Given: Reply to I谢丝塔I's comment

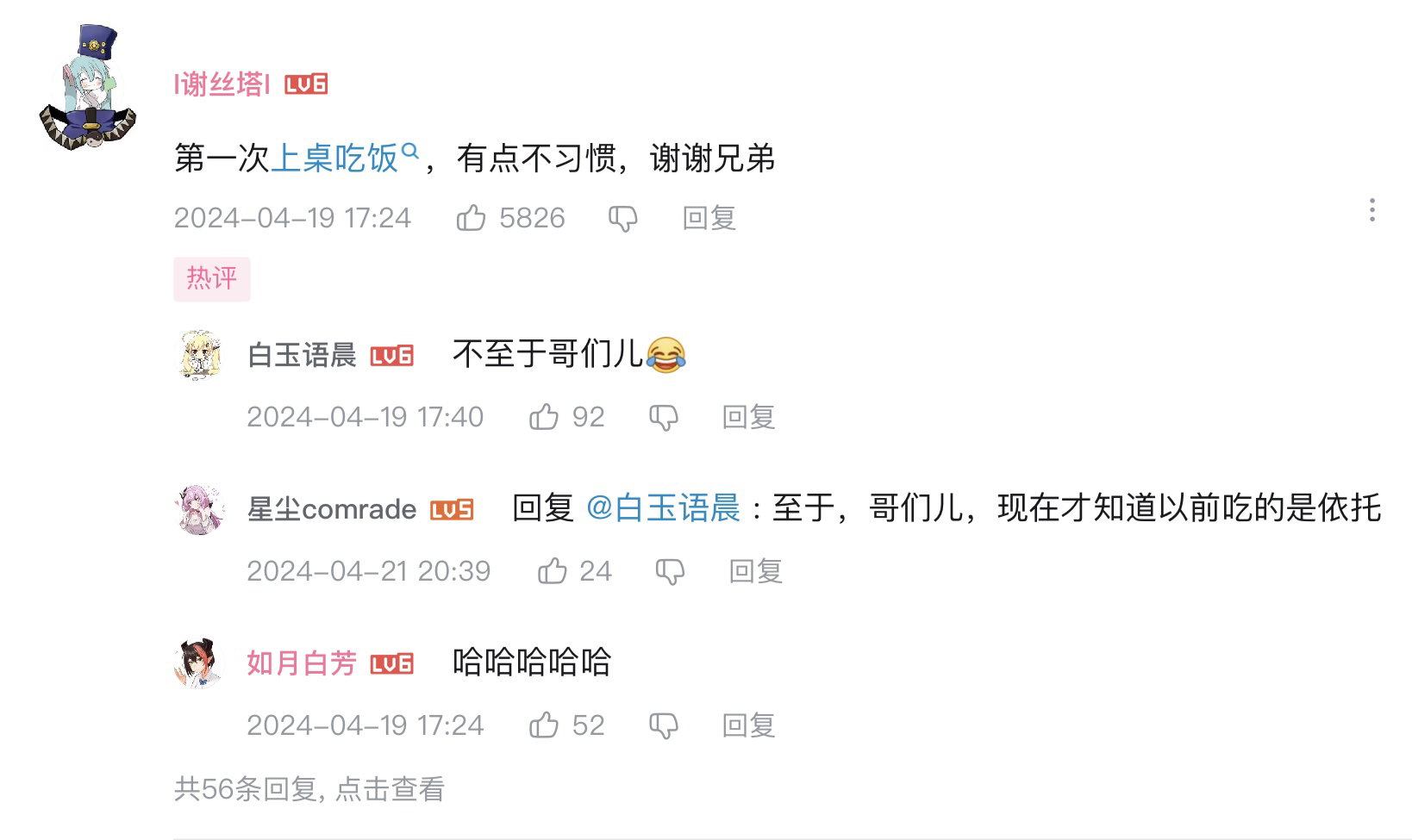Looking at the screenshot, I should tap(709, 218).
